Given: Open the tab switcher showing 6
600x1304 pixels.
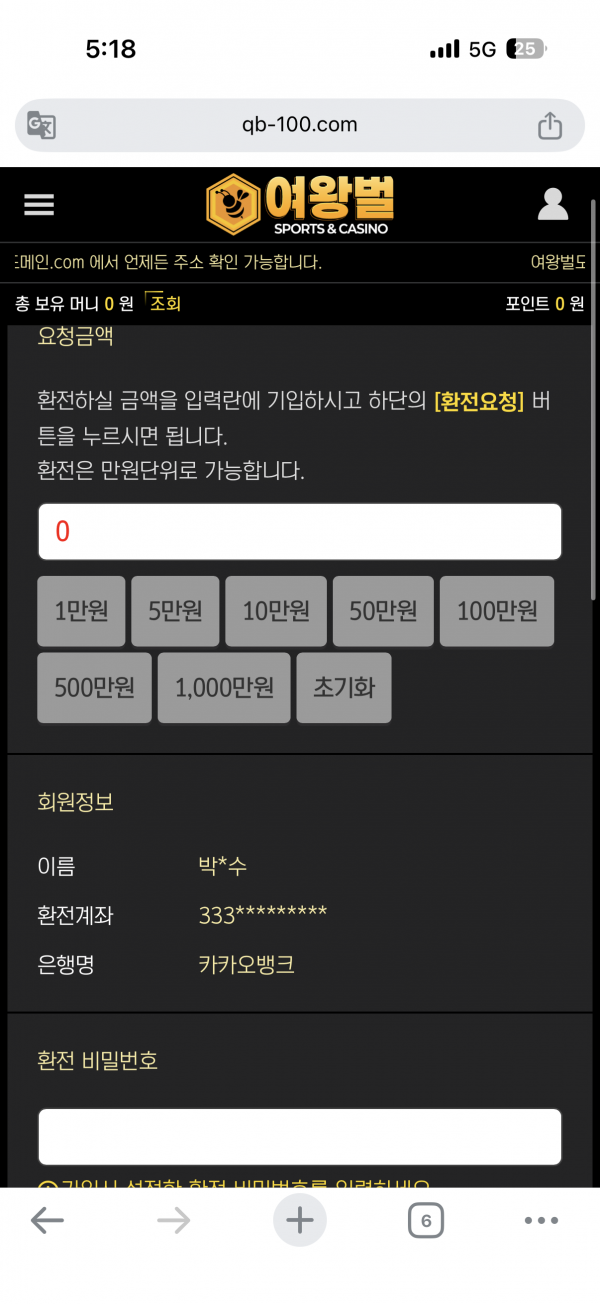Looking at the screenshot, I should click(x=426, y=1220).
